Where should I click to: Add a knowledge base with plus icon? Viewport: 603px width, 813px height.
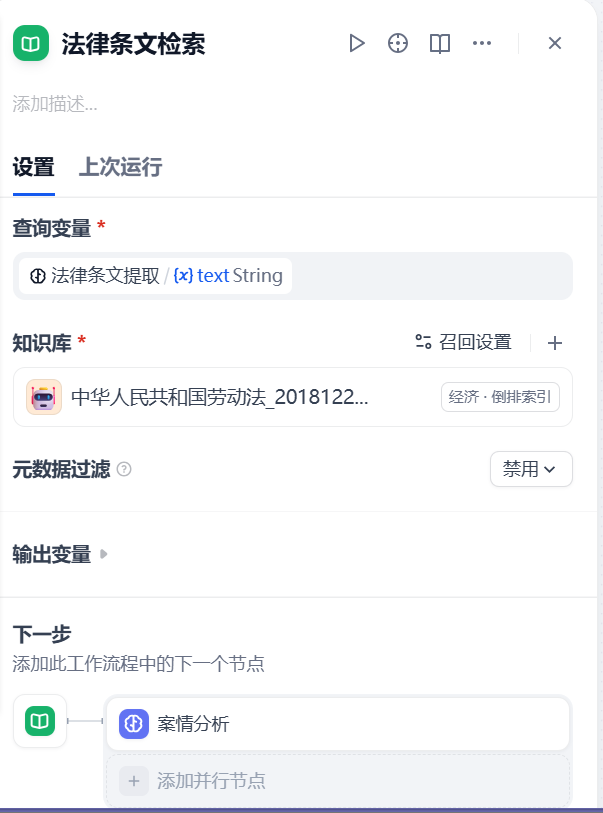(555, 343)
